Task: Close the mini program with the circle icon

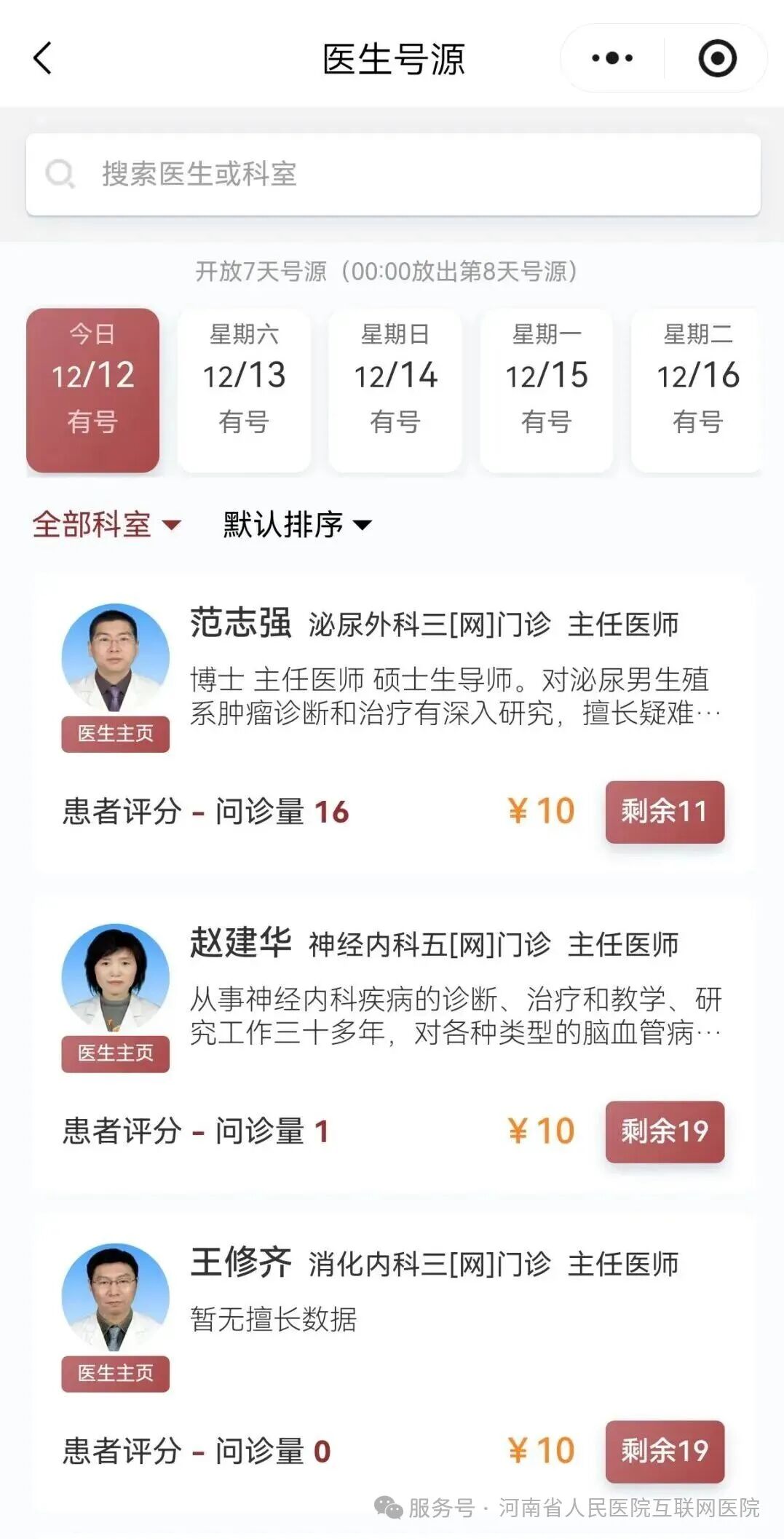Action: [x=717, y=58]
